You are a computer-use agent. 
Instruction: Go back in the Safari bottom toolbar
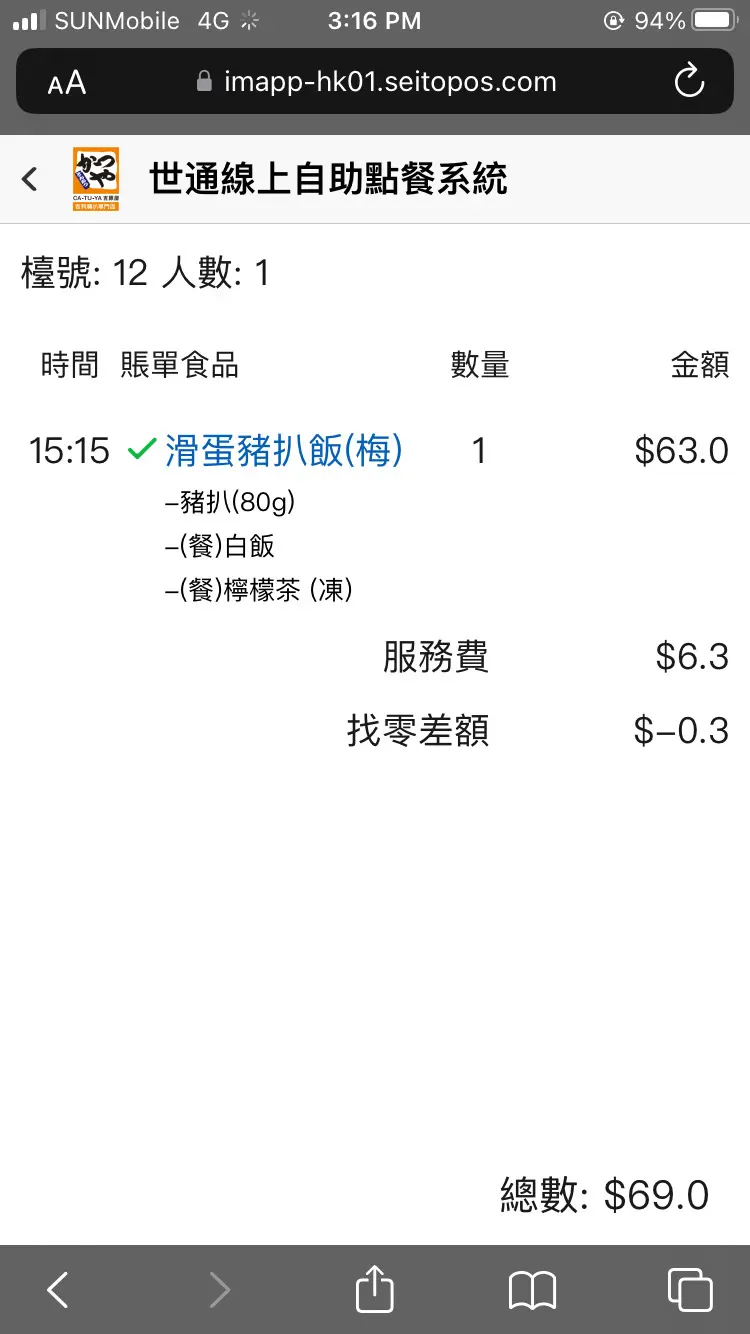point(58,1290)
